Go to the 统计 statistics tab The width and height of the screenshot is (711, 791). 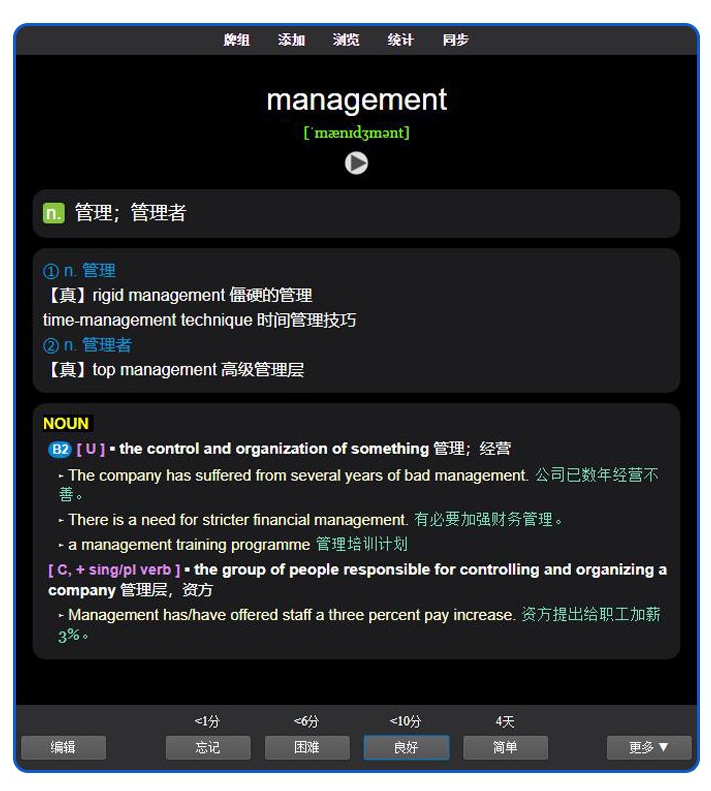pyautogui.click(x=401, y=40)
